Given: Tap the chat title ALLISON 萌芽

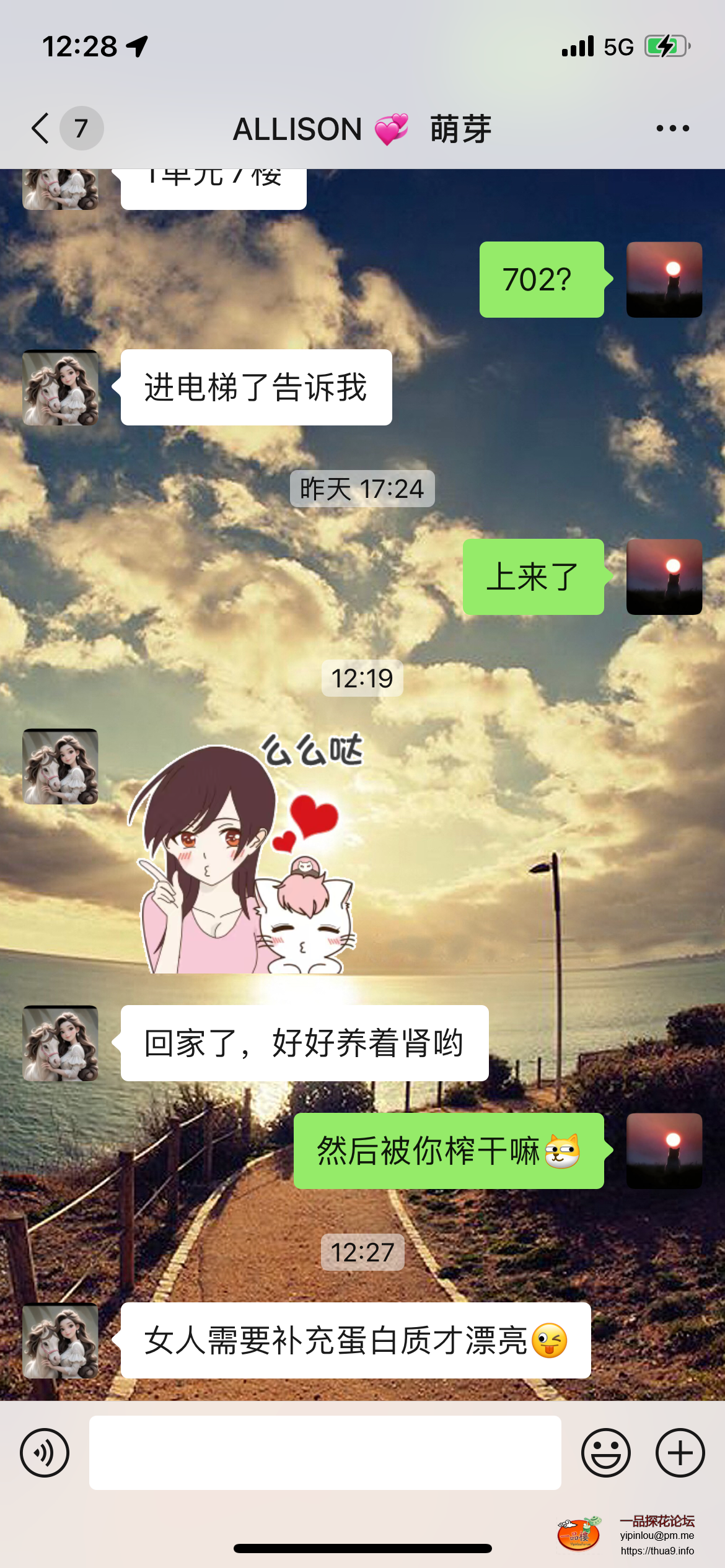Looking at the screenshot, I should click(x=362, y=128).
